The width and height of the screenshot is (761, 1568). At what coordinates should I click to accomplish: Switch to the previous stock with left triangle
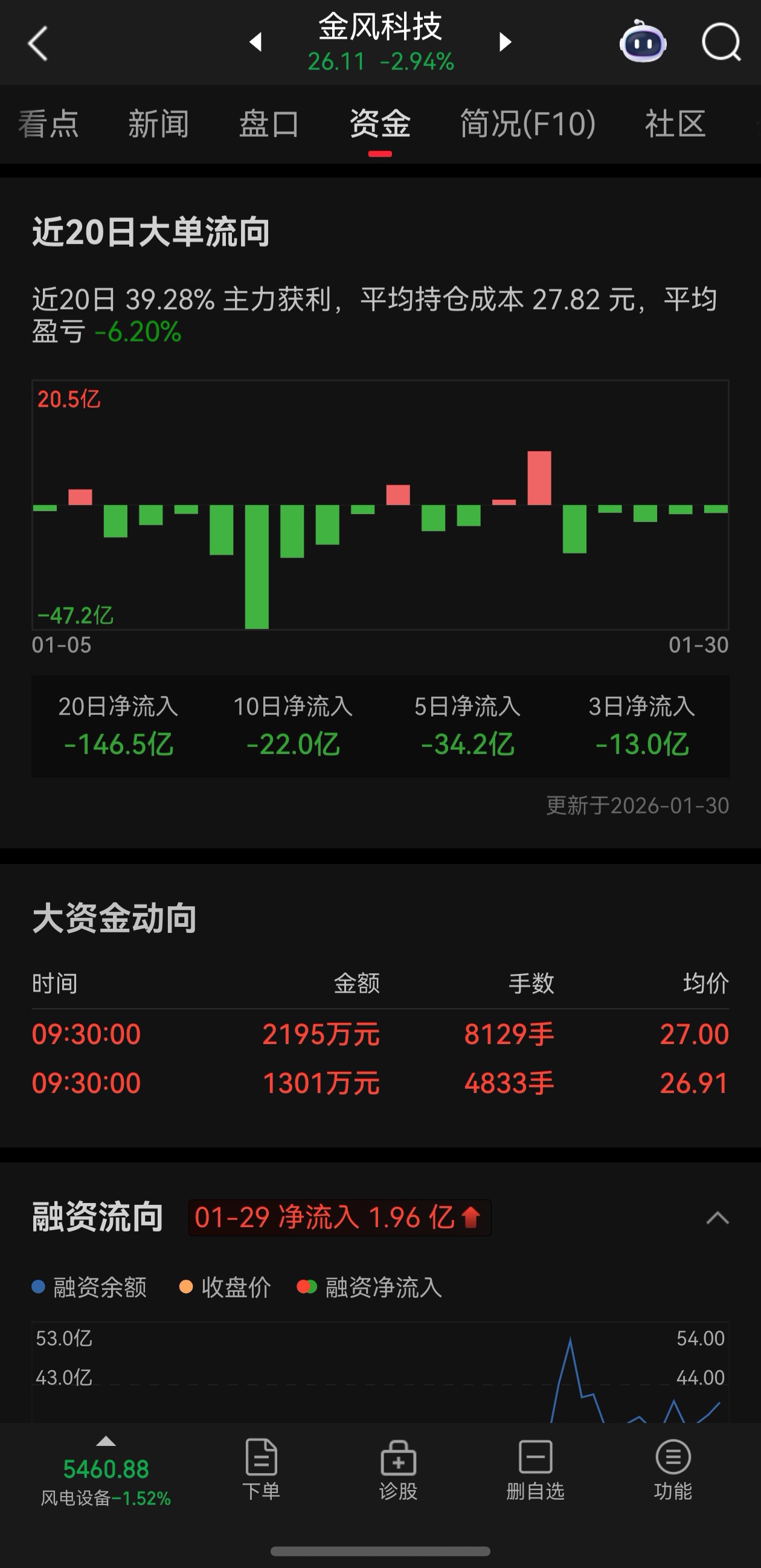point(255,42)
